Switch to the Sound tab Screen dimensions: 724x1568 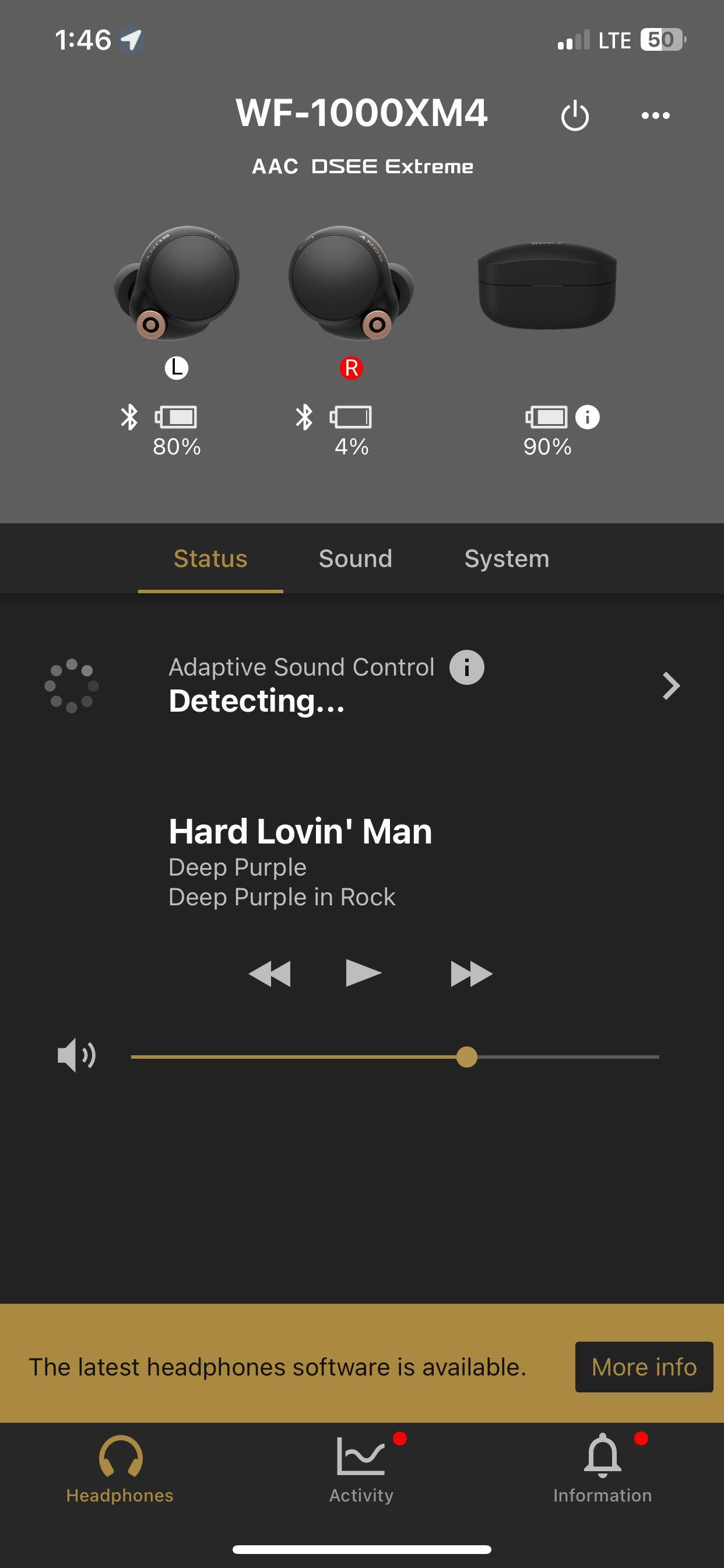[356, 558]
